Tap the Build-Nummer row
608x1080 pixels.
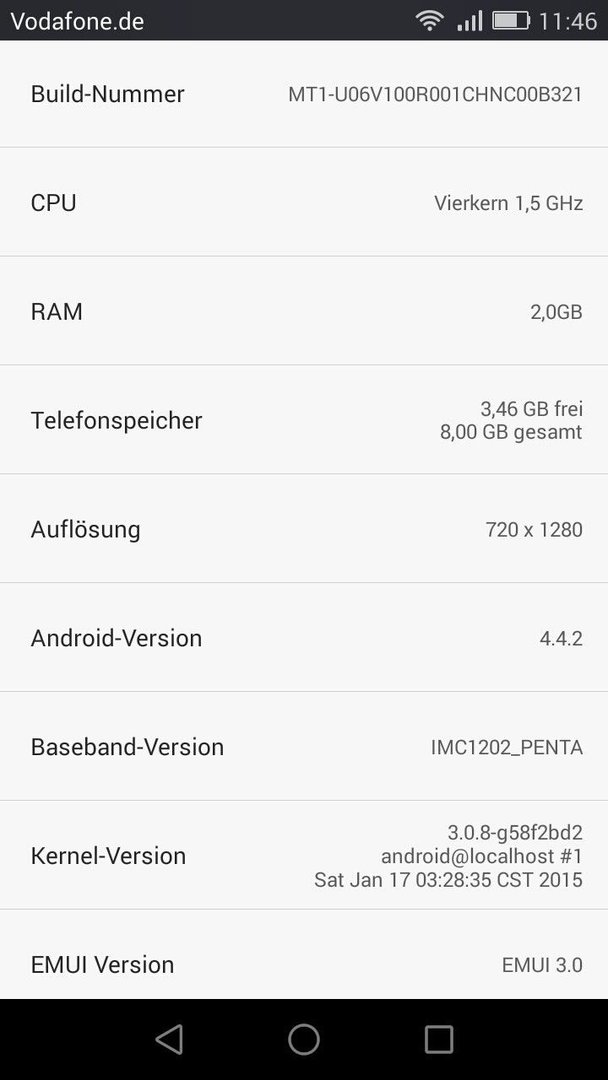(x=304, y=94)
